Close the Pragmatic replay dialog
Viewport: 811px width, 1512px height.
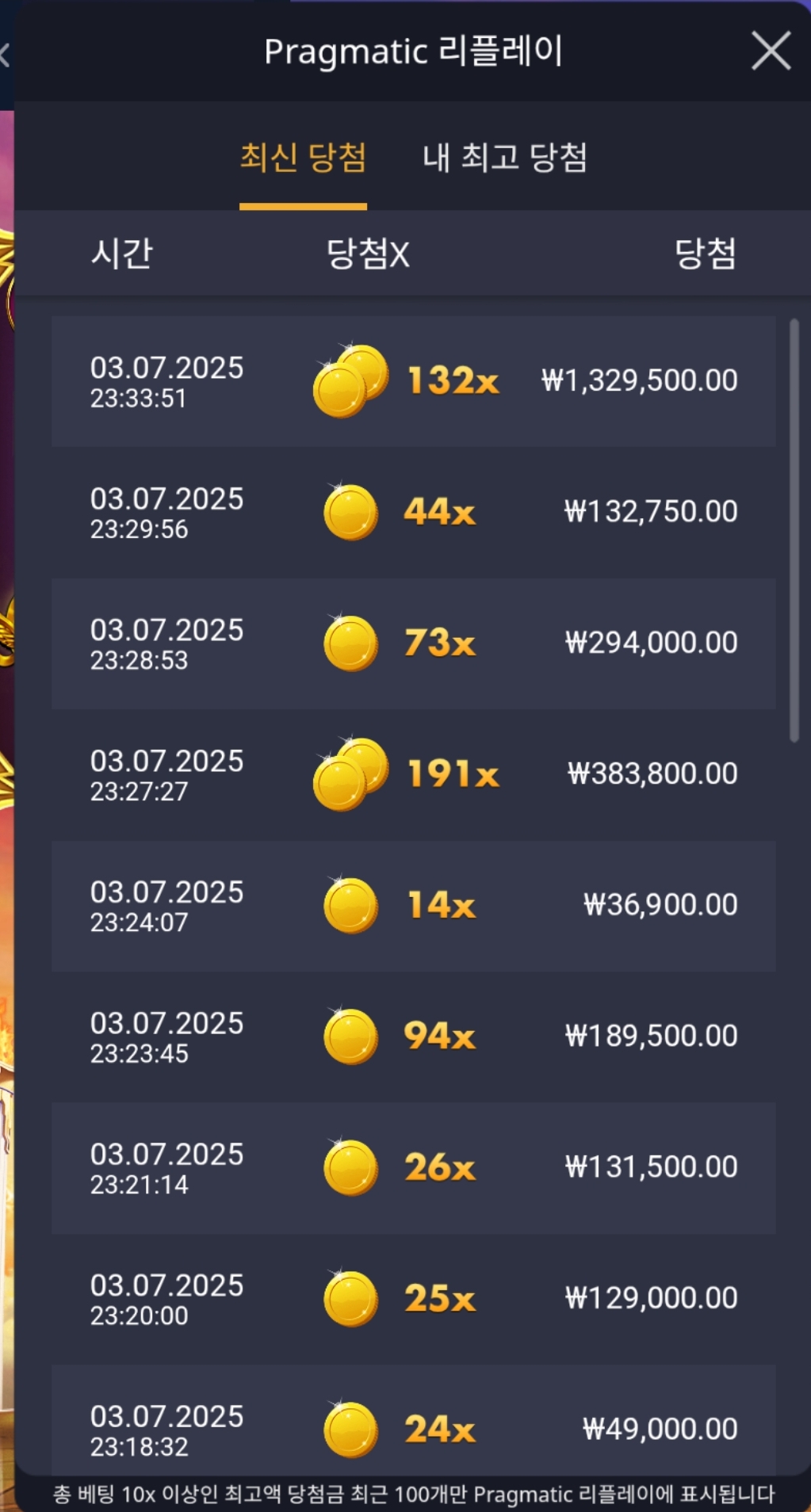tap(771, 52)
